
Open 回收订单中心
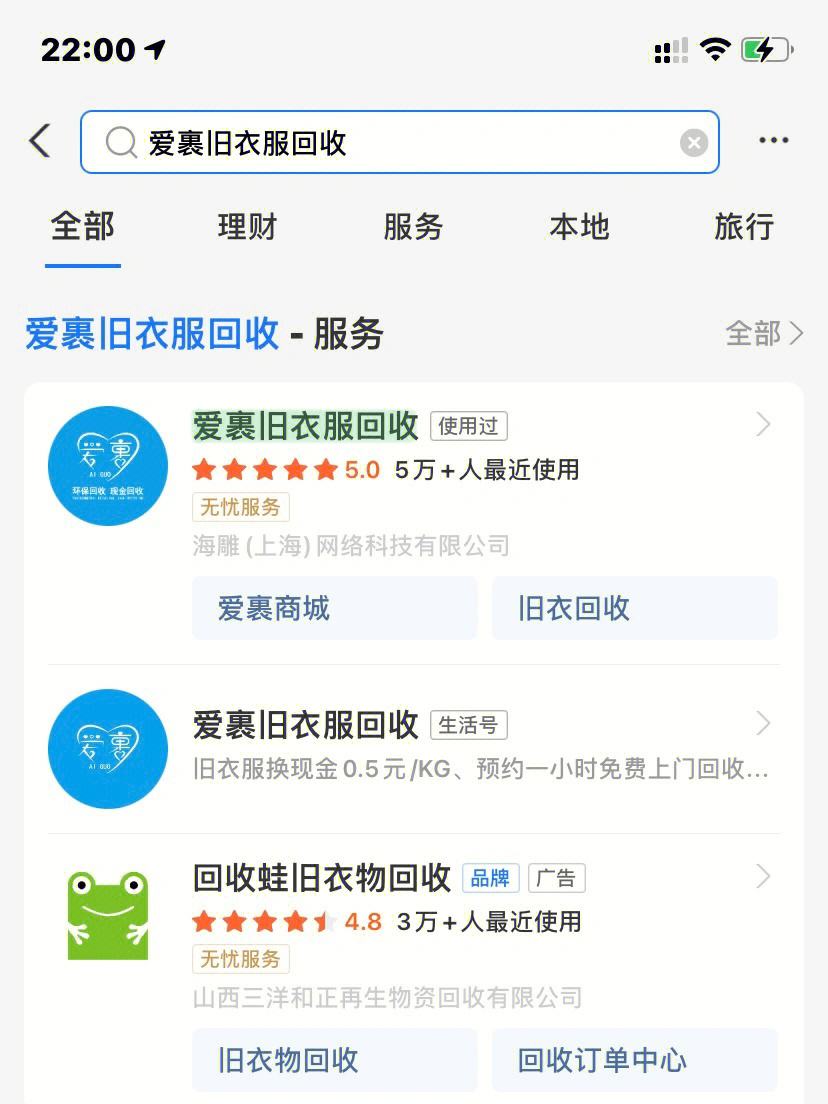(x=634, y=1060)
